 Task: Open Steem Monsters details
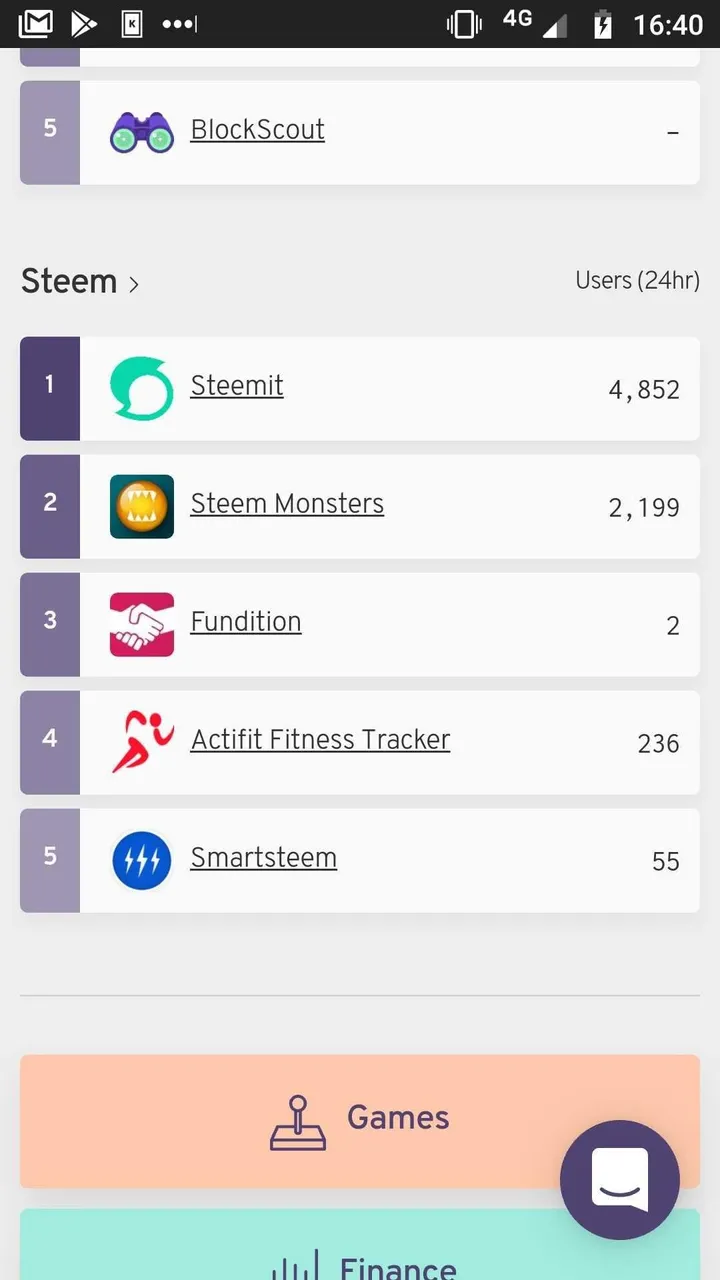click(287, 504)
